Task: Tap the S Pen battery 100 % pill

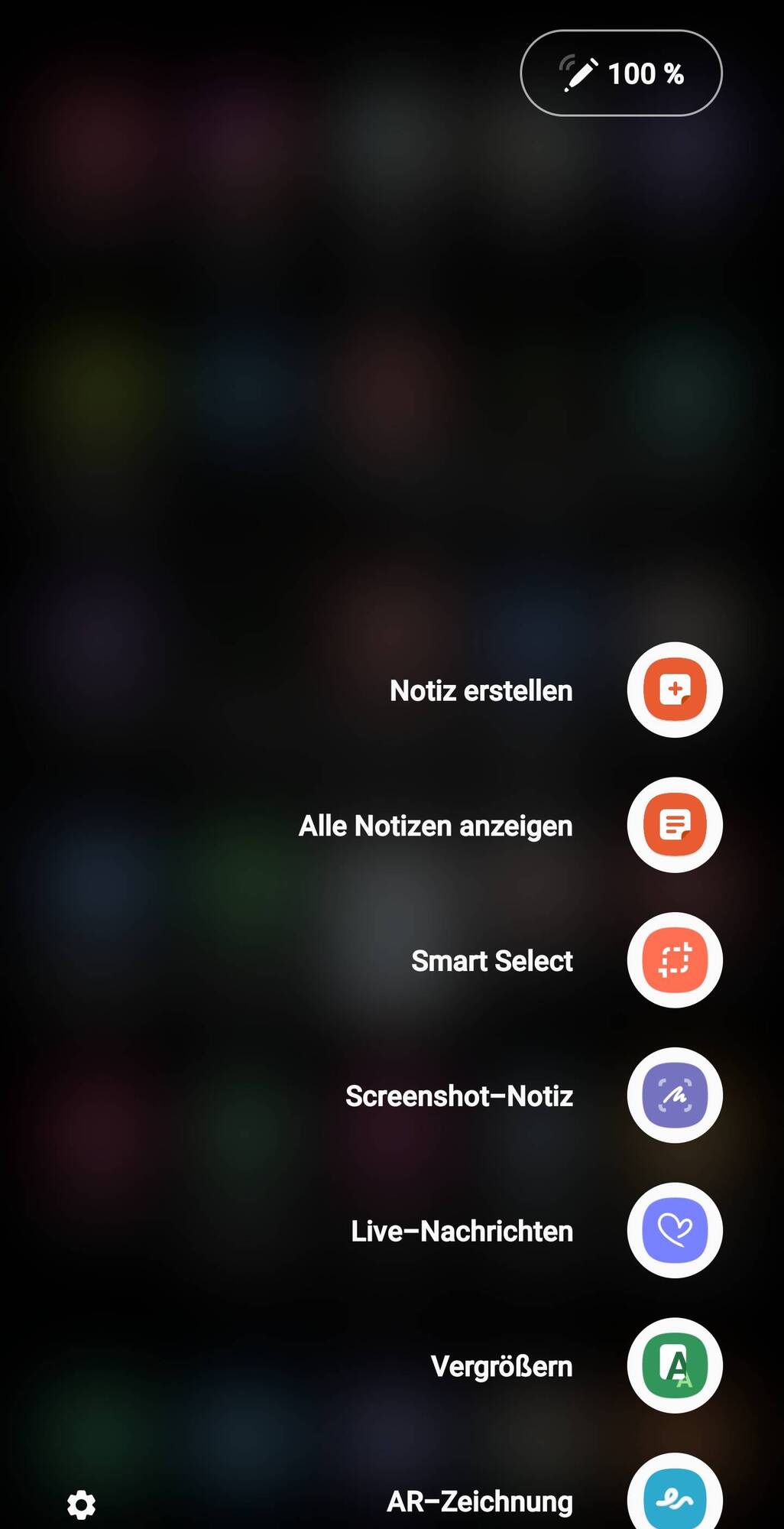Action: 620,73
